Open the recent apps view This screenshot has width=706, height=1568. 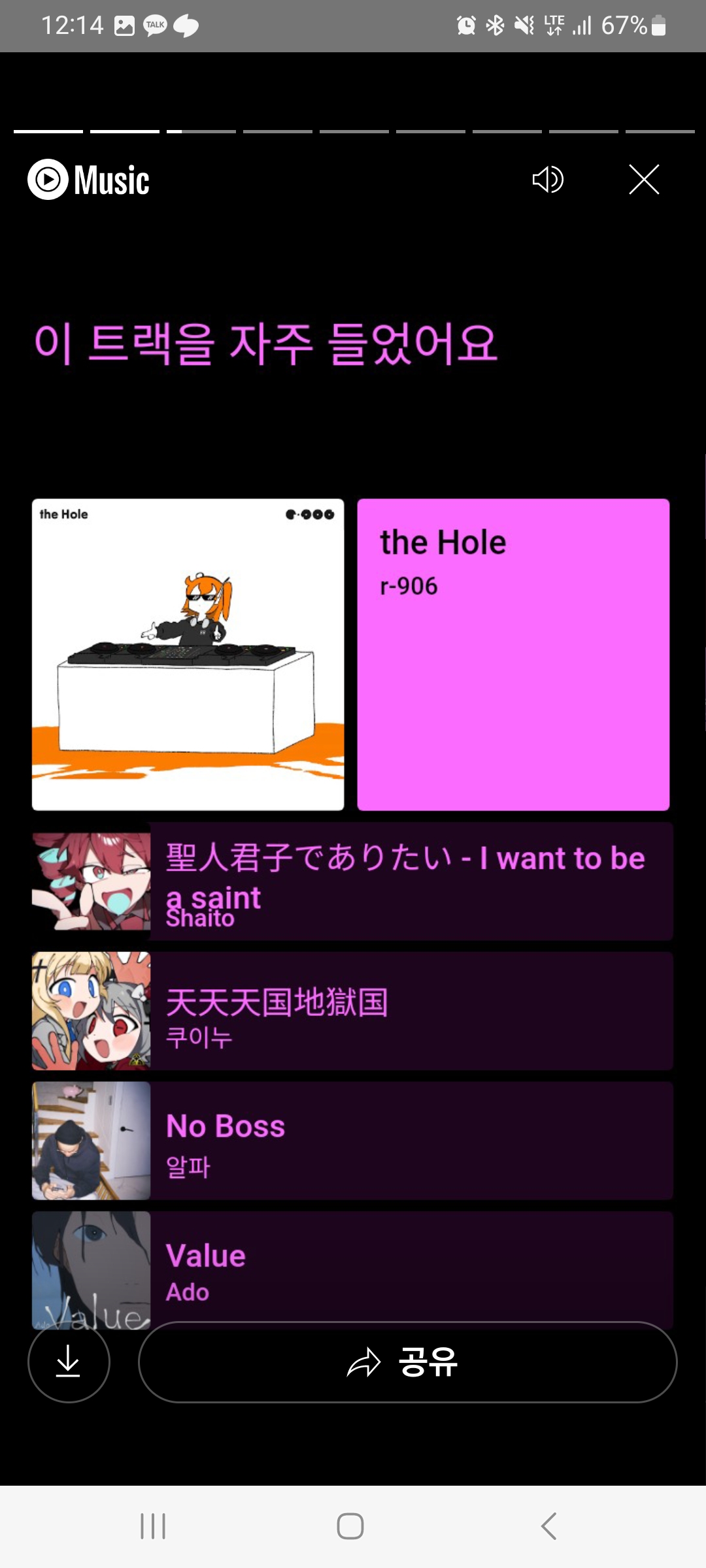click(153, 1526)
